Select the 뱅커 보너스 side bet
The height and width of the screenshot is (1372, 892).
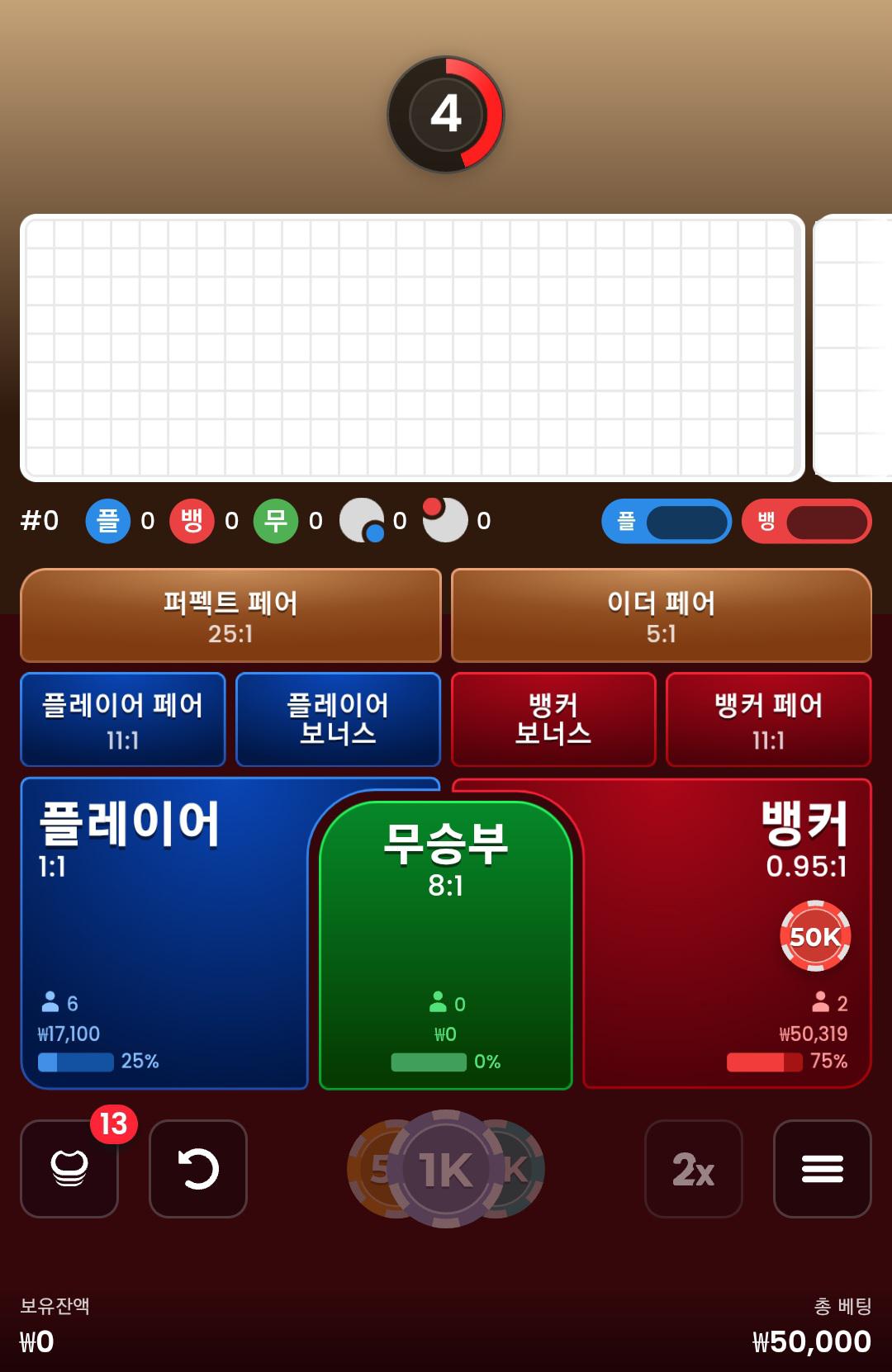point(553,720)
